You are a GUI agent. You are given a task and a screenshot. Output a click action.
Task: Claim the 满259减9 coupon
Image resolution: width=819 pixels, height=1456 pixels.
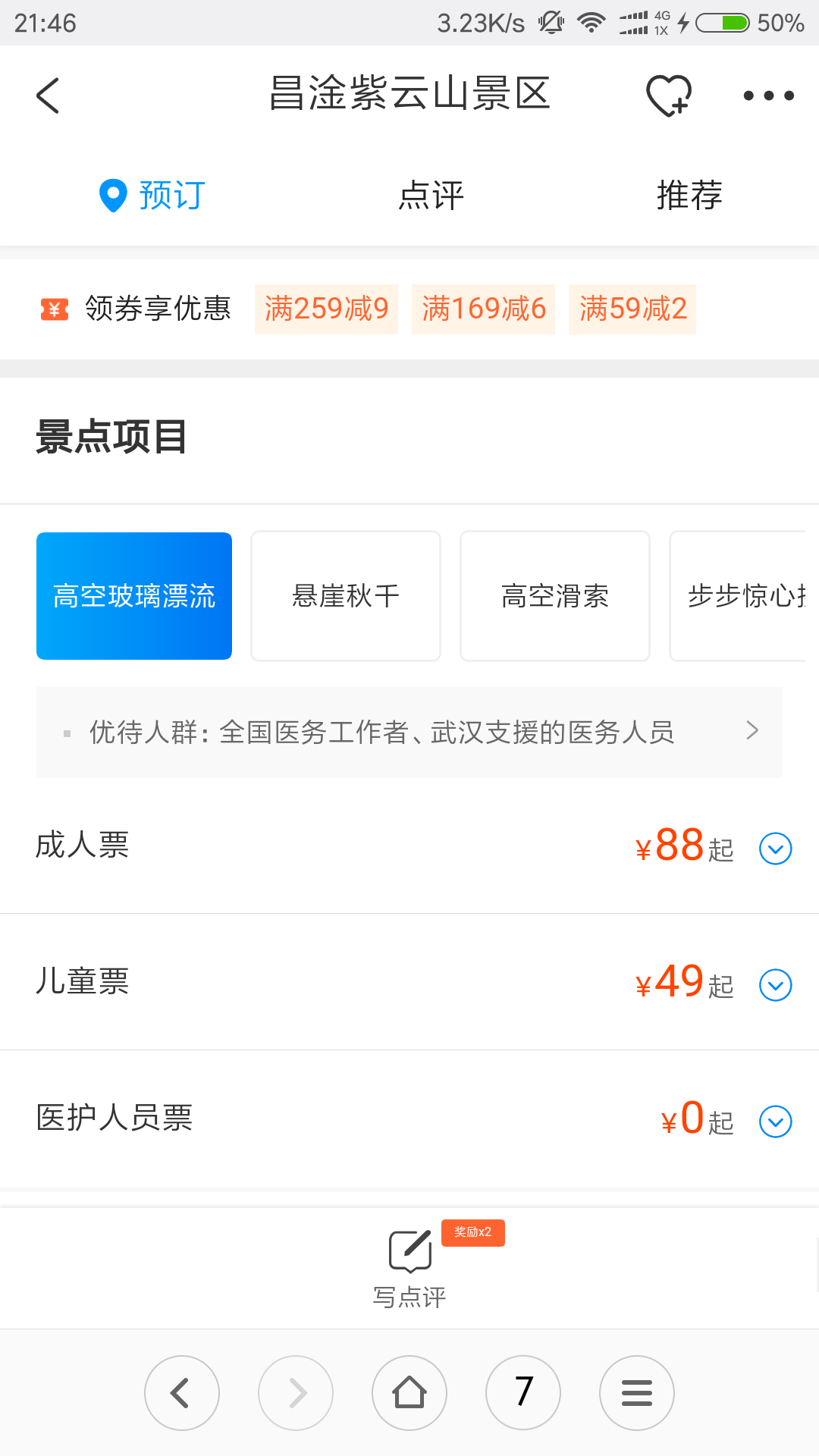(x=326, y=309)
